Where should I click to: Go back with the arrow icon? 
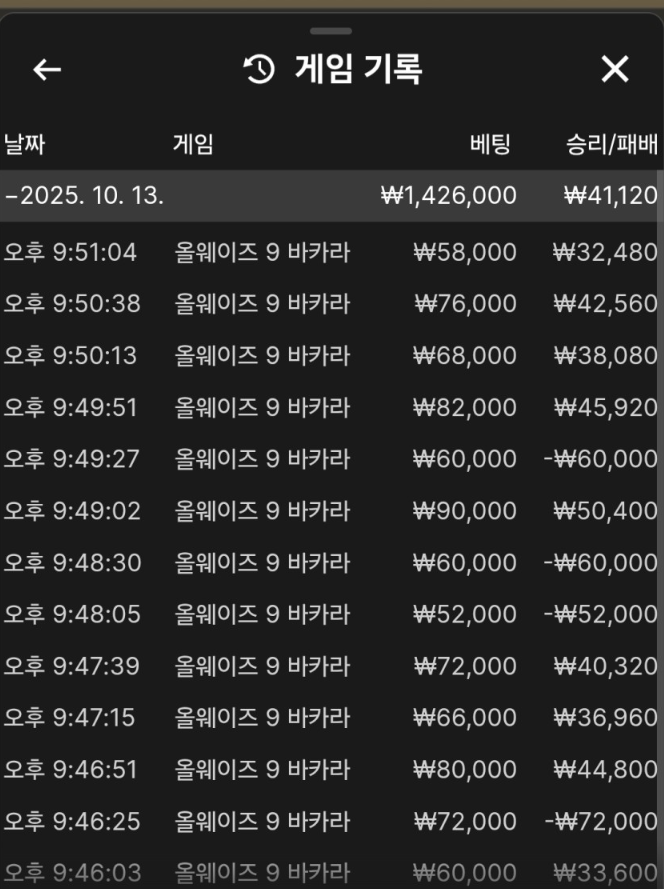tap(47, 69)
